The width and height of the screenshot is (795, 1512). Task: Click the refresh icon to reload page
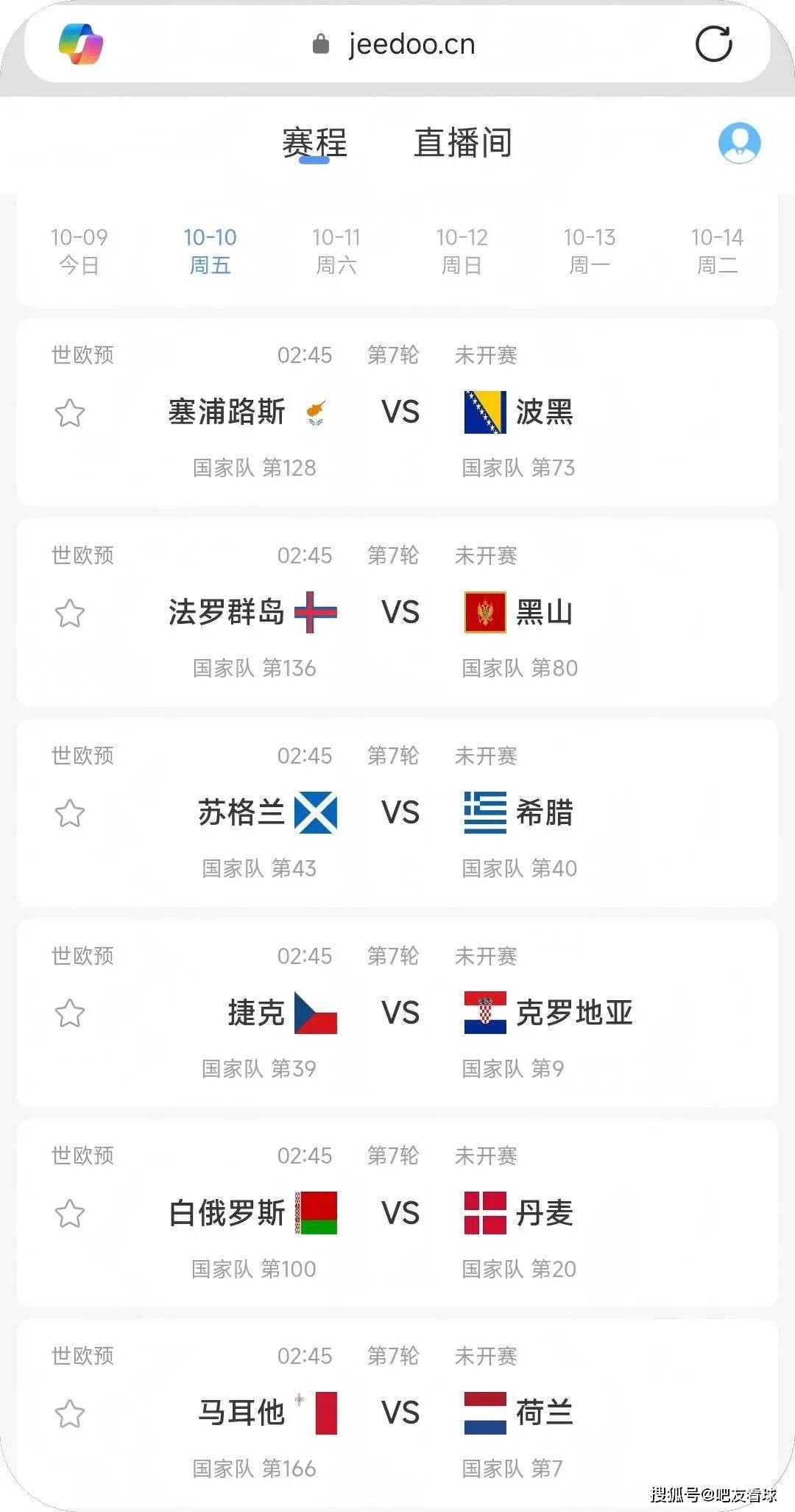pyautogui.click(x=714, y=46)
